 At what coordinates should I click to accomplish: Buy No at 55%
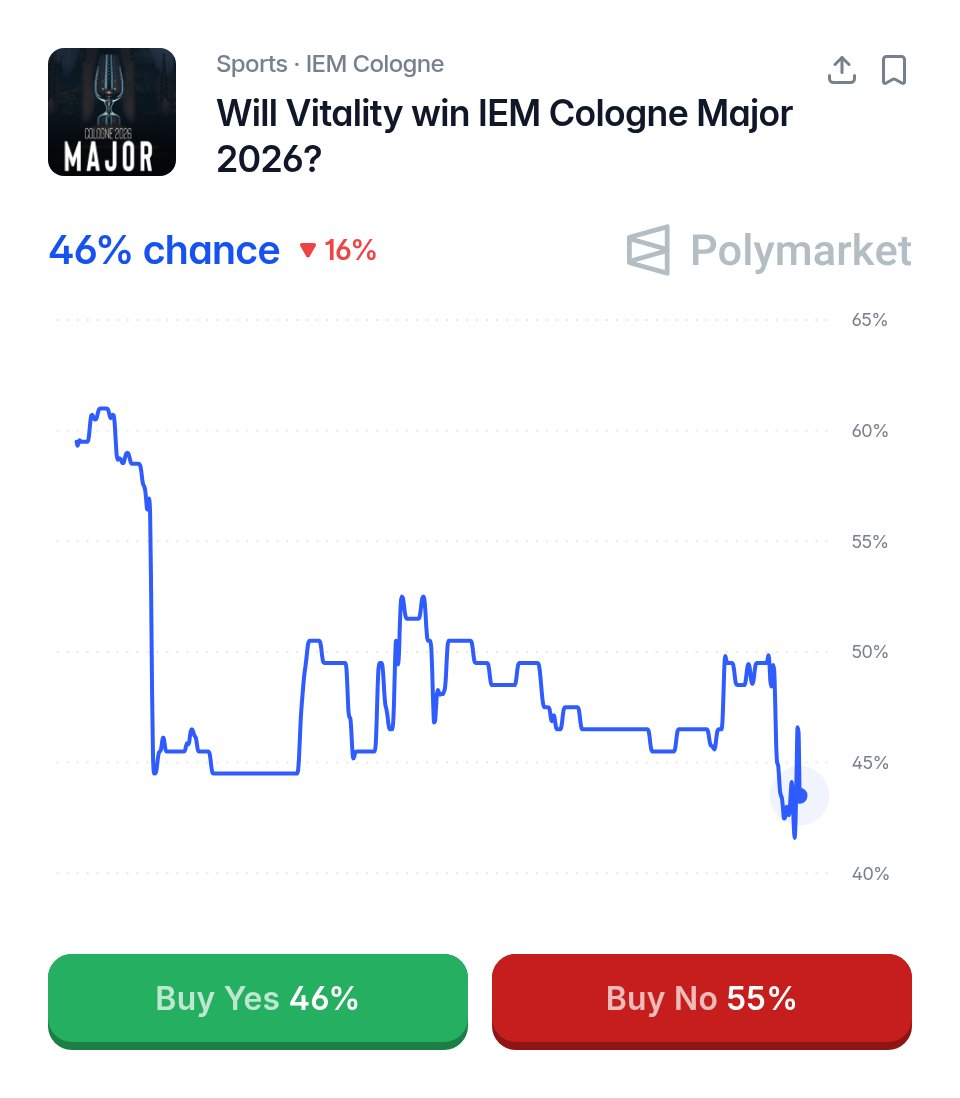(702, 1000)
